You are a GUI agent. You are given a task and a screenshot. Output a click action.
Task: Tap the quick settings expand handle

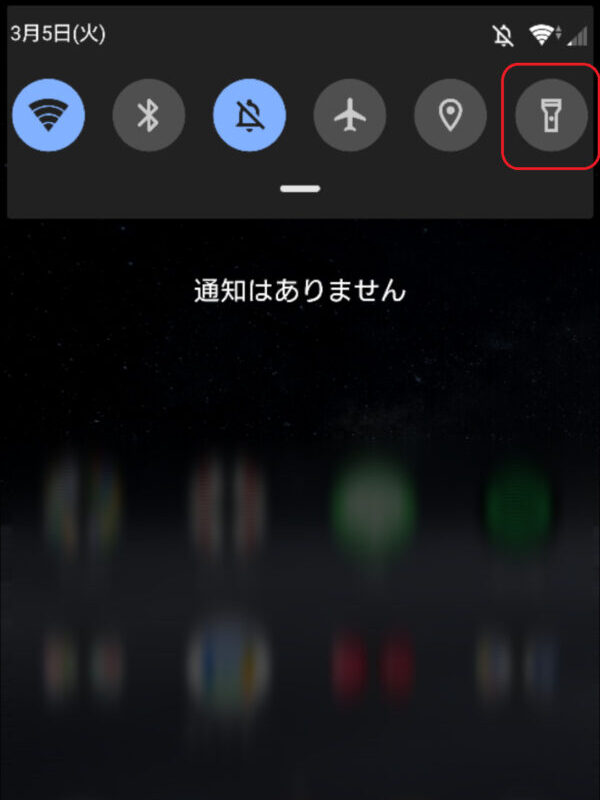click(300, 187)
